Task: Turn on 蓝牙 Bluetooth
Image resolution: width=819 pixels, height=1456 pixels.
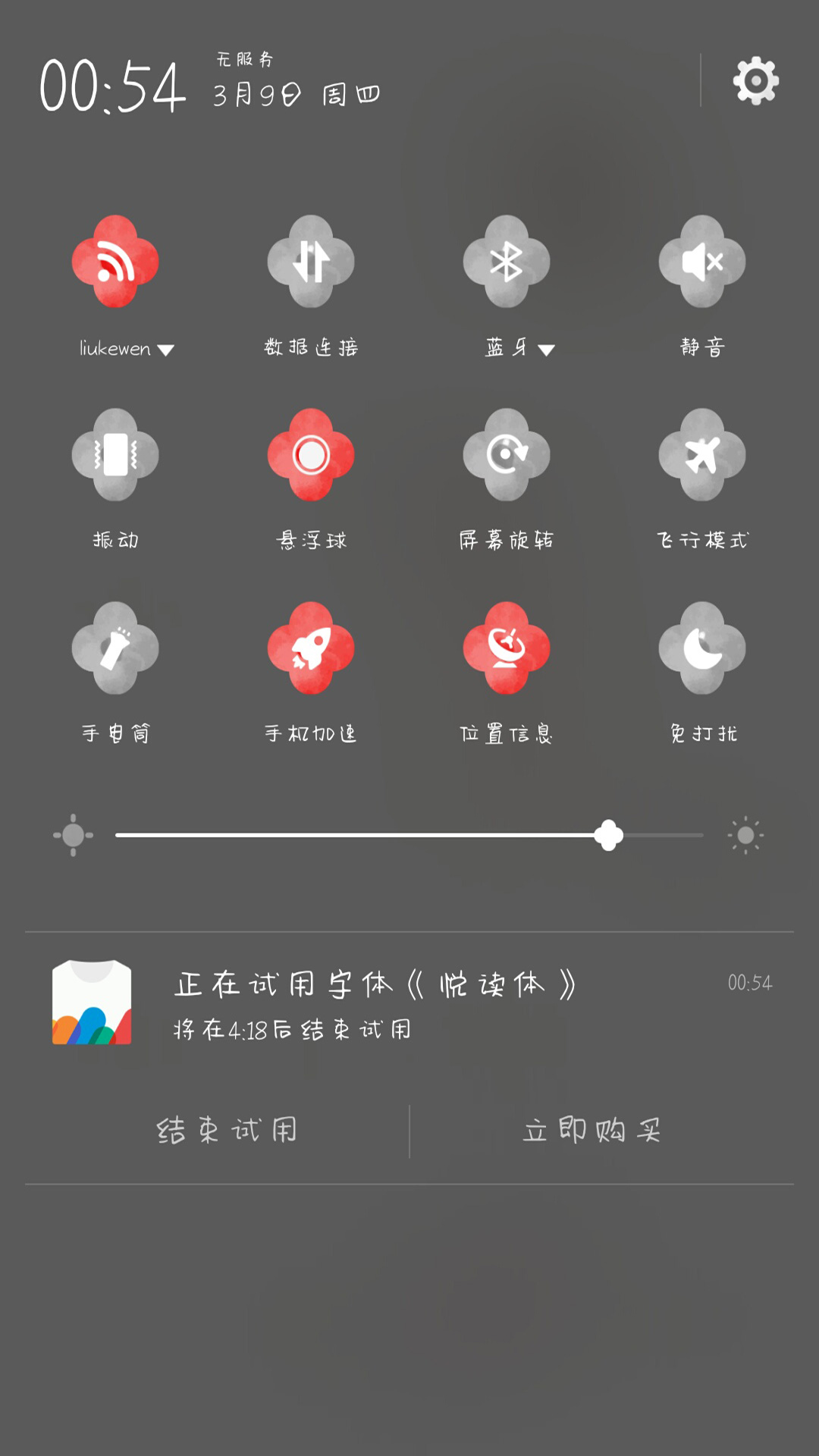Action: [507, 262]
